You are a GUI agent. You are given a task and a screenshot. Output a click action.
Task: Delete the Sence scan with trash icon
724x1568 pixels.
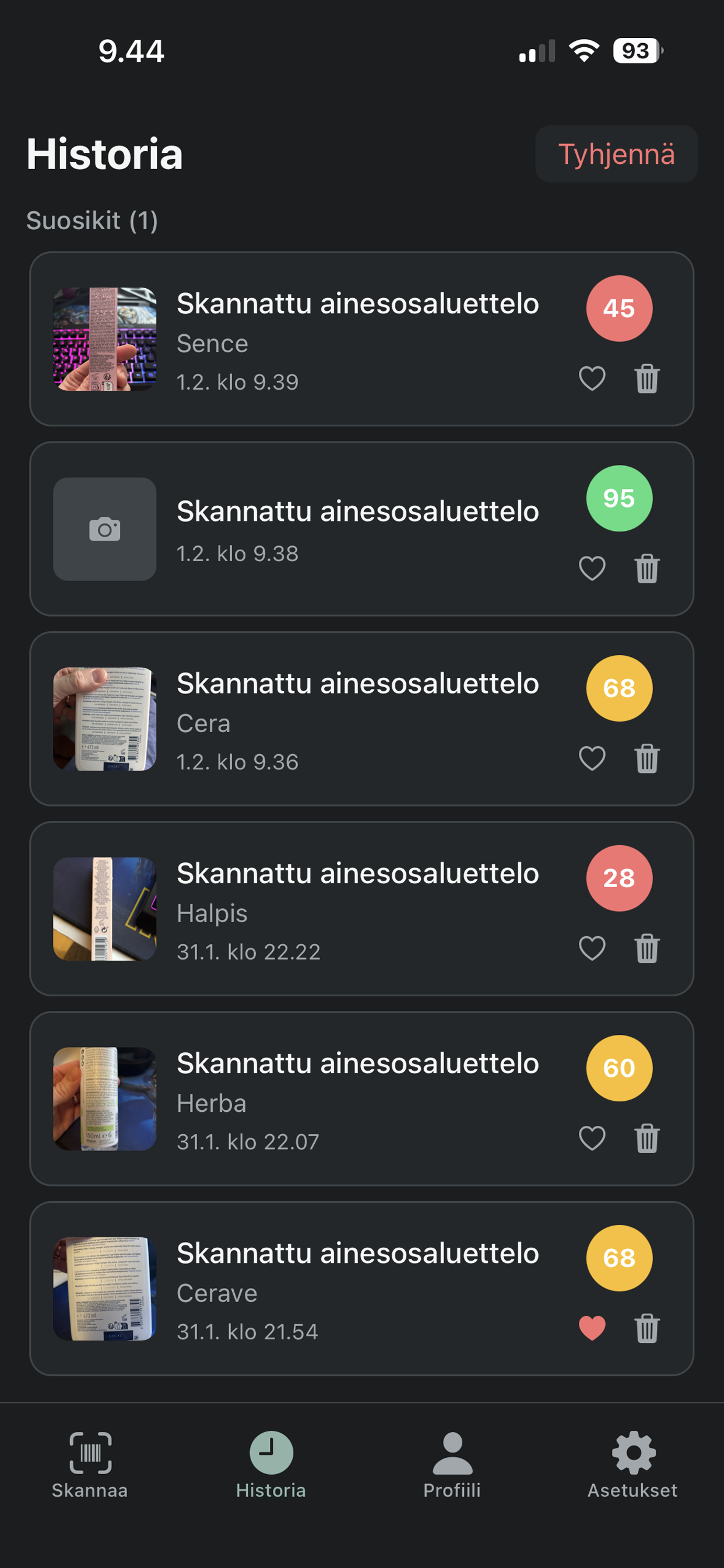click(647, 379)
